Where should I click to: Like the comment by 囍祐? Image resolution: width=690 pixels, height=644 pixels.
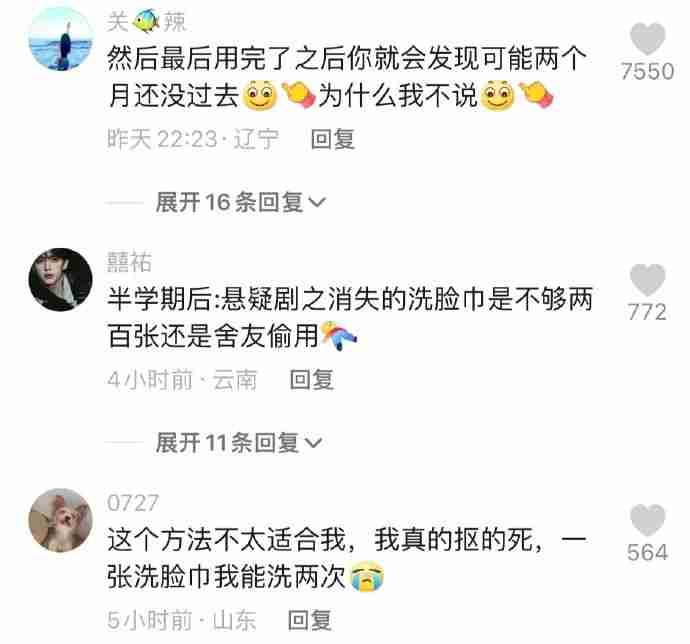click(647, 280)
